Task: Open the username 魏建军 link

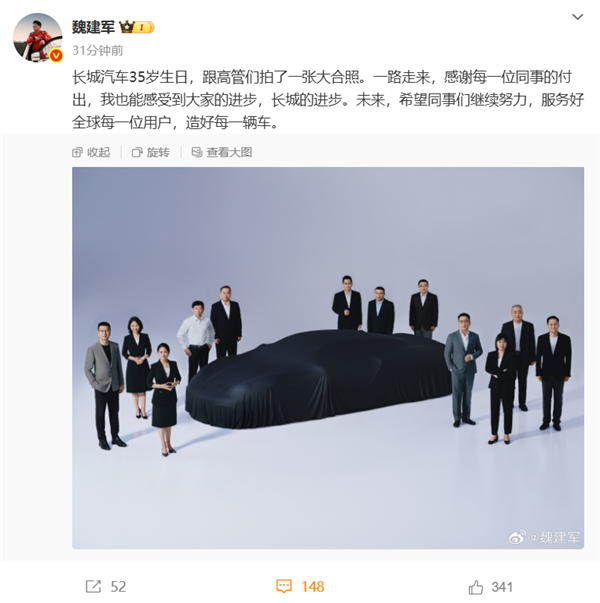Action: tap(93, 26)
